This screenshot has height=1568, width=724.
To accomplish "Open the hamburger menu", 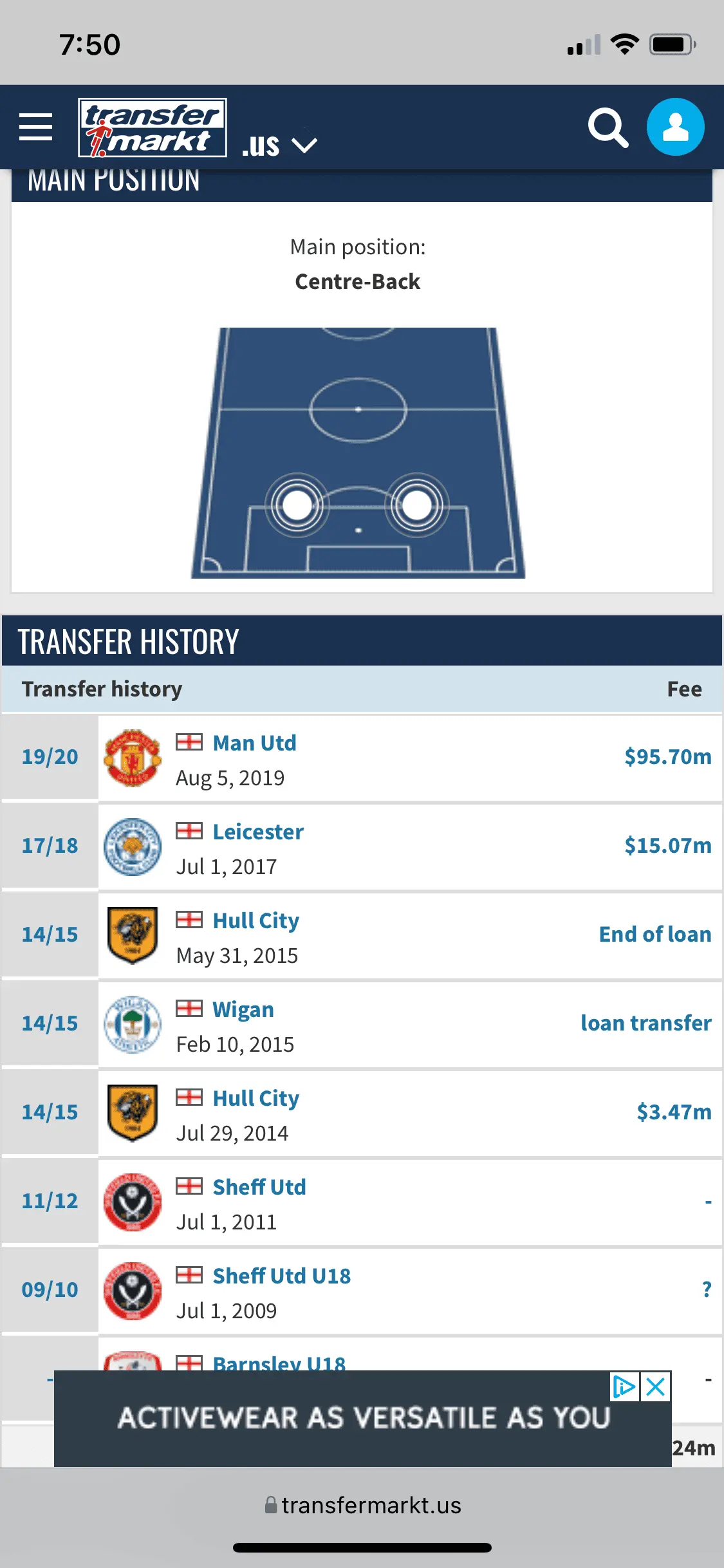I will point(36,127).
